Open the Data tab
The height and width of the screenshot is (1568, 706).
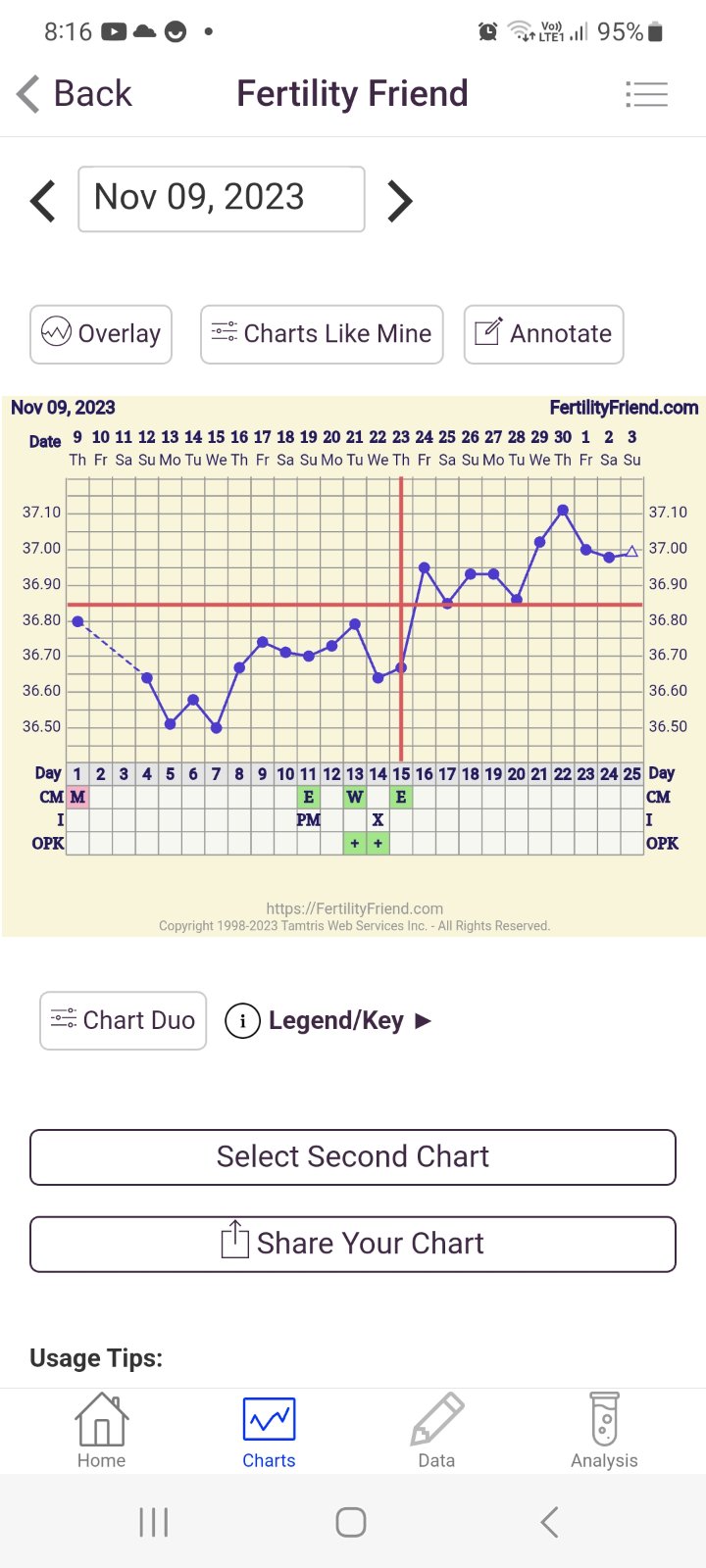(x=436, y=1431)
